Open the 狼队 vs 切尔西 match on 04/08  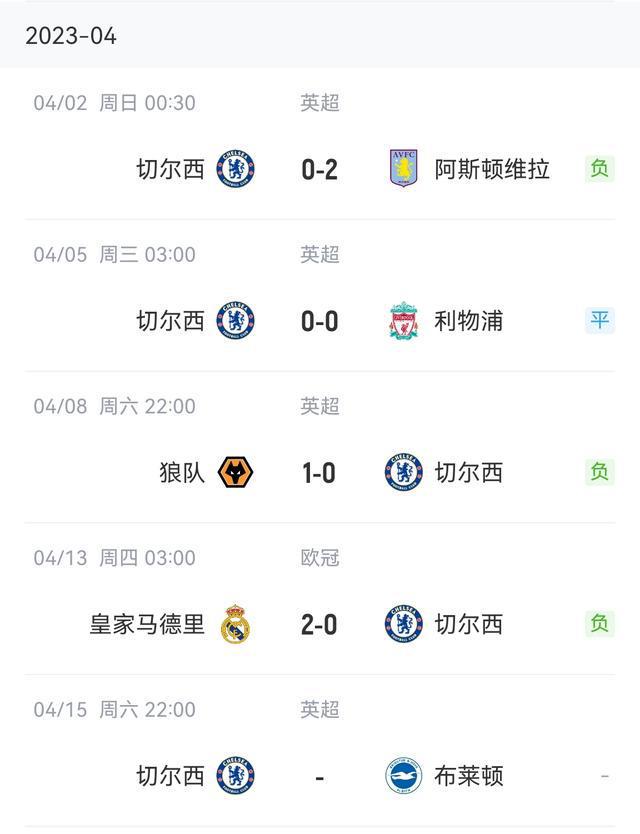[x=320, y=472]
